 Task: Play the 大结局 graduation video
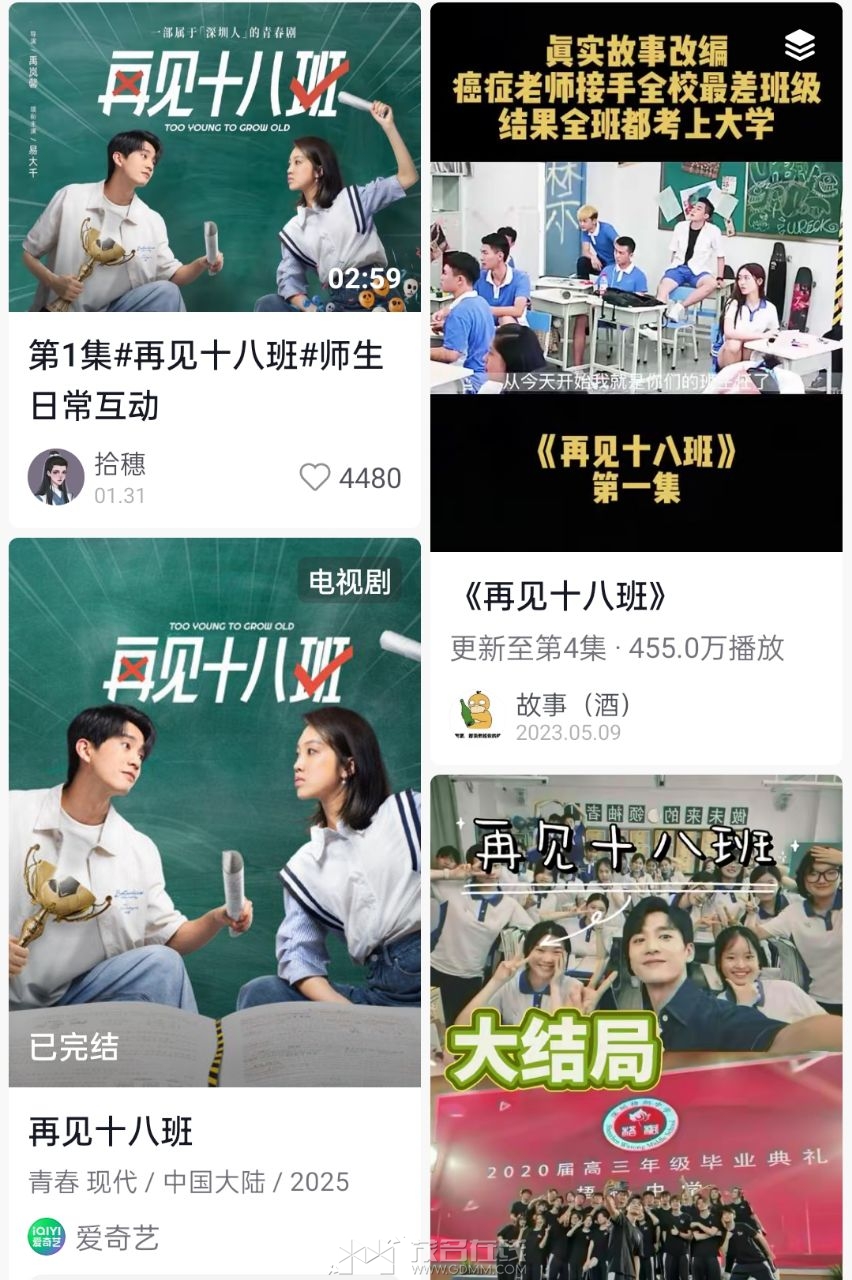point(636,1030)
